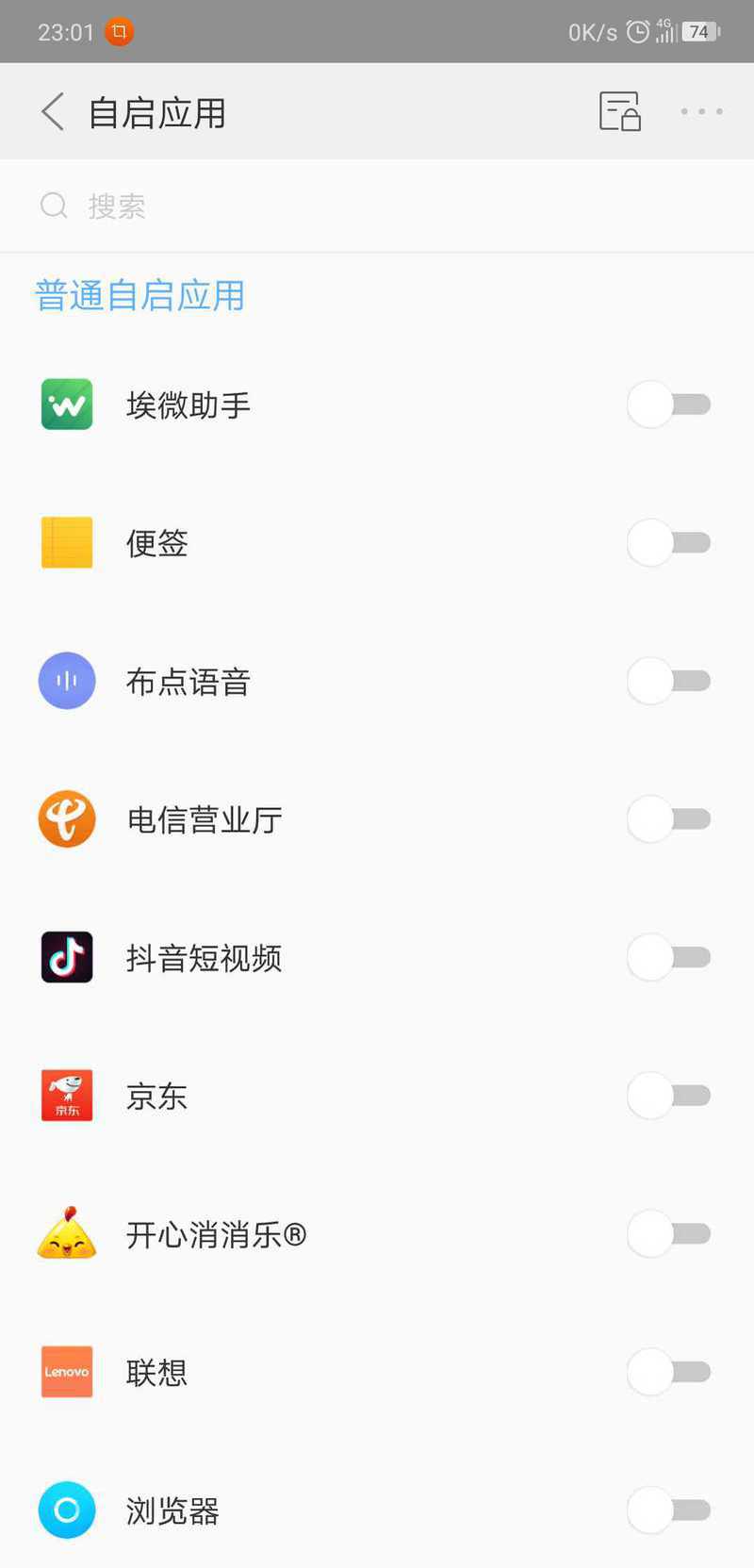Open the lock list icon in header
The height and width of the screenshot is (1568, 754).
tap(620, 111)
